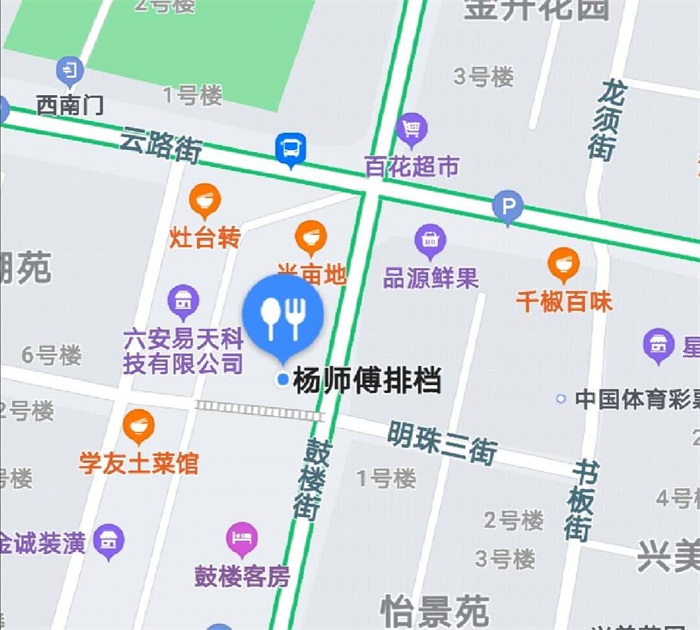
Task: Open the 灶台转 restaurant marker
Action: 205,201
